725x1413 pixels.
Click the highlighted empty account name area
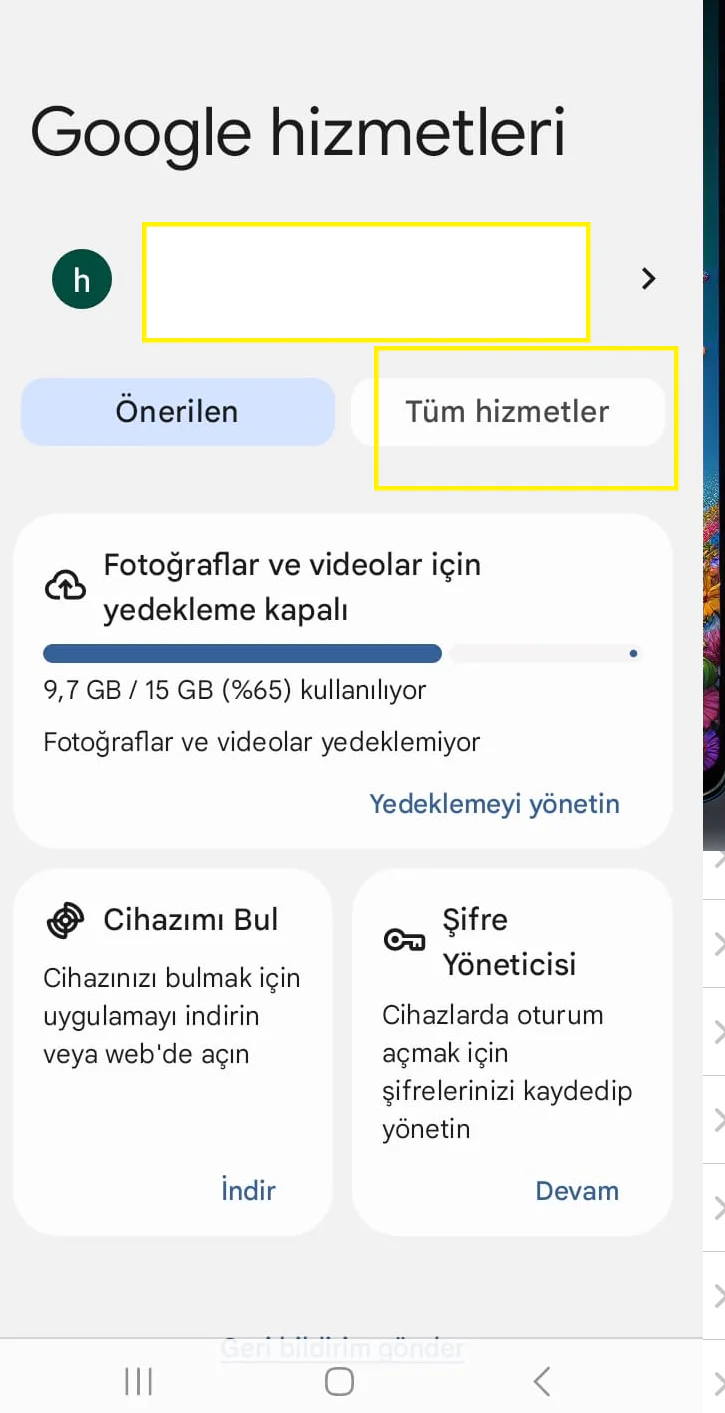[x=366, y=281]
